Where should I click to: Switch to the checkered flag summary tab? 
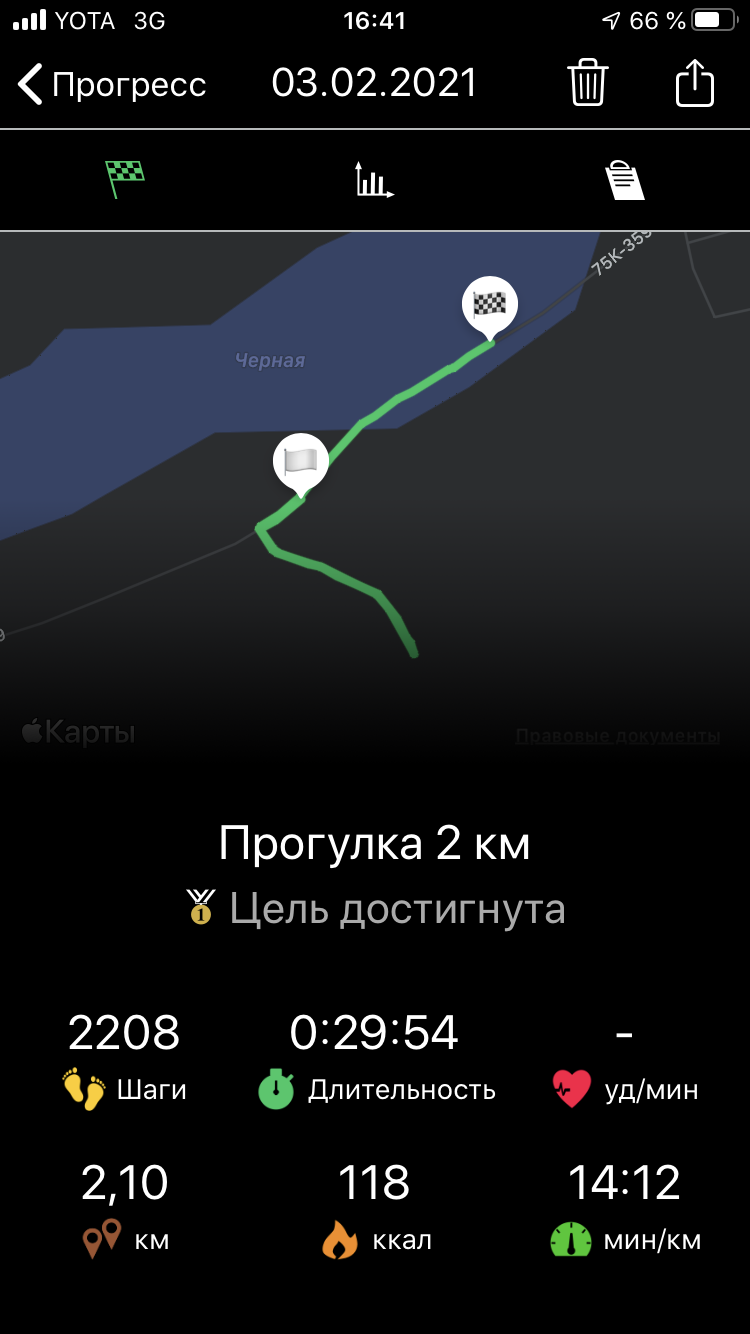(125, 180)
